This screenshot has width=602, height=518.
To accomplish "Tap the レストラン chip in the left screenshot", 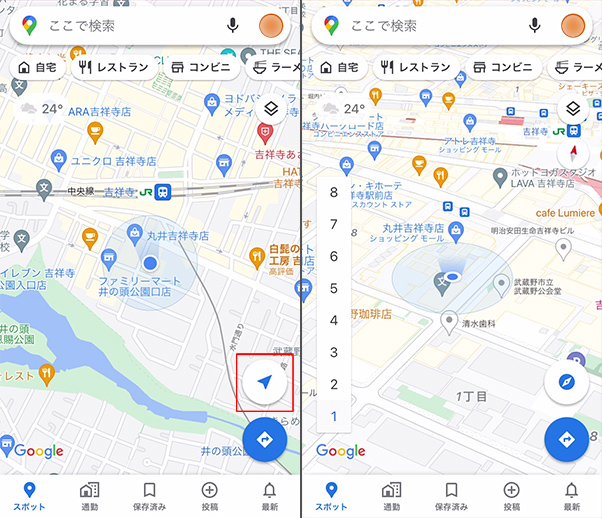I will (x=112, y=68).
